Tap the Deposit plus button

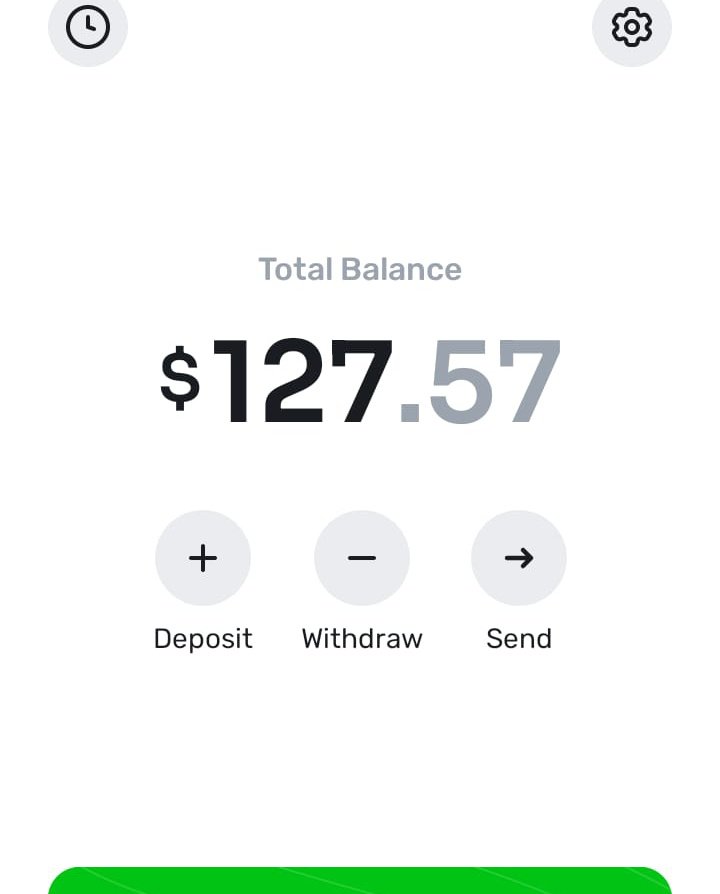[x=203, y=558]
